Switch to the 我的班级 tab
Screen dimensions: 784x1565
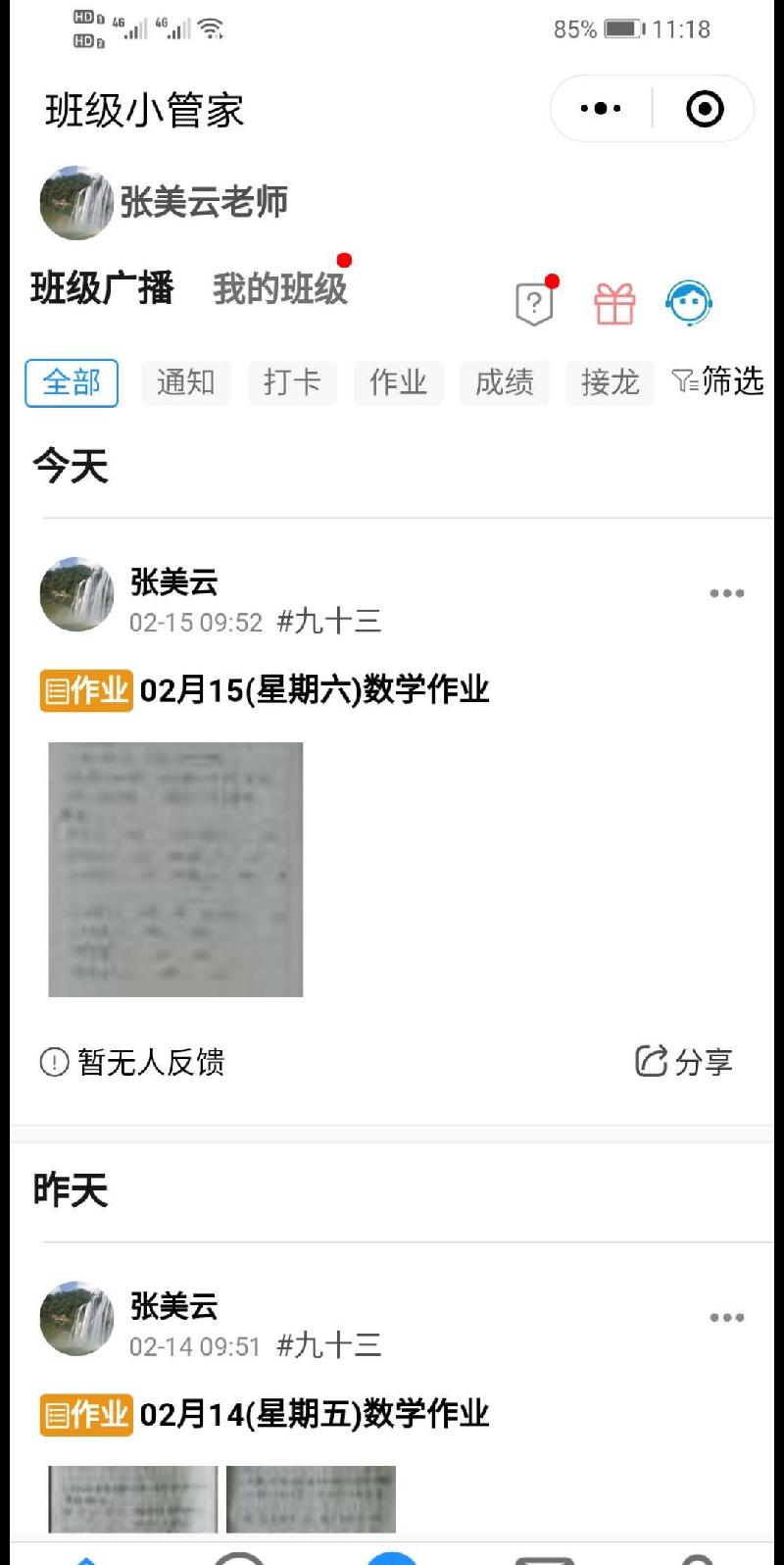pos(280,289)
